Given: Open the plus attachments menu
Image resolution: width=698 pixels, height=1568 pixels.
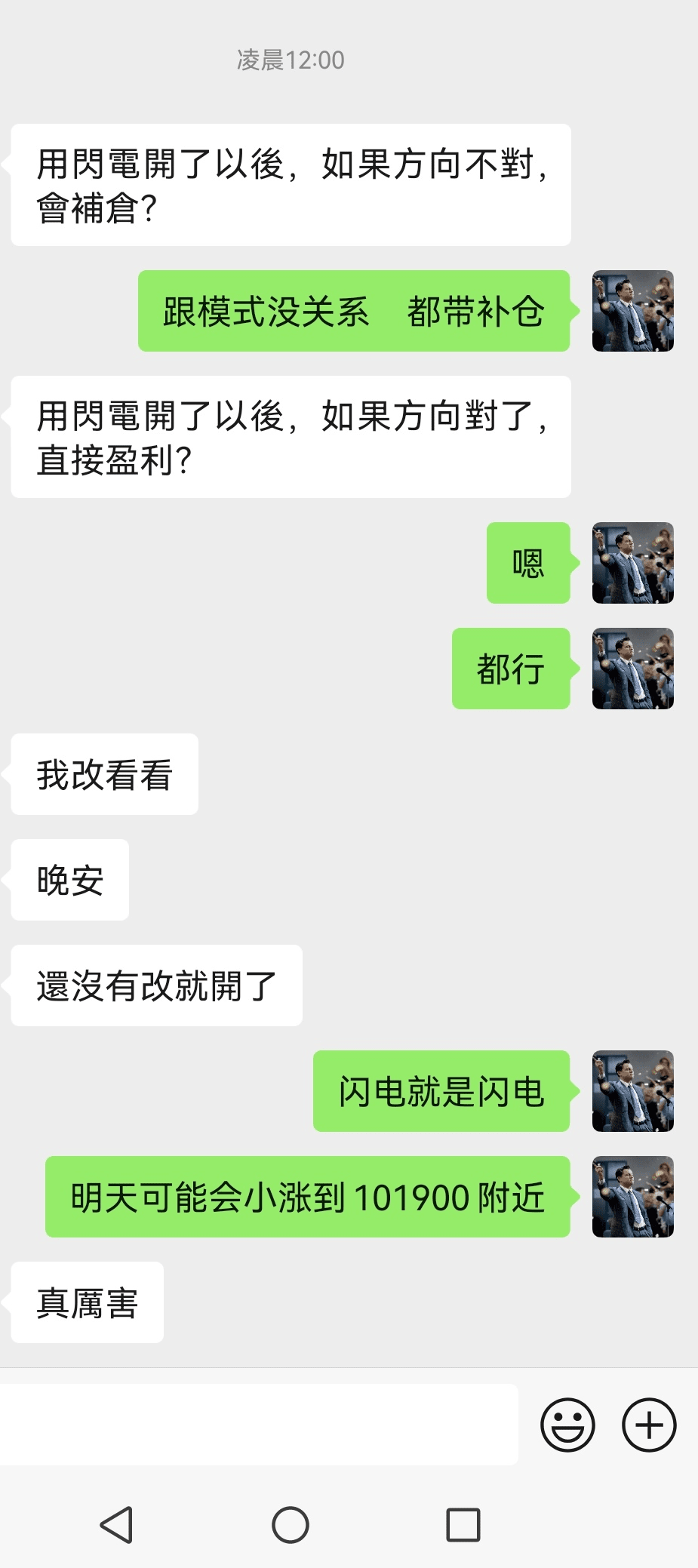Looking at the screenshot, I should pos(649,1425).
